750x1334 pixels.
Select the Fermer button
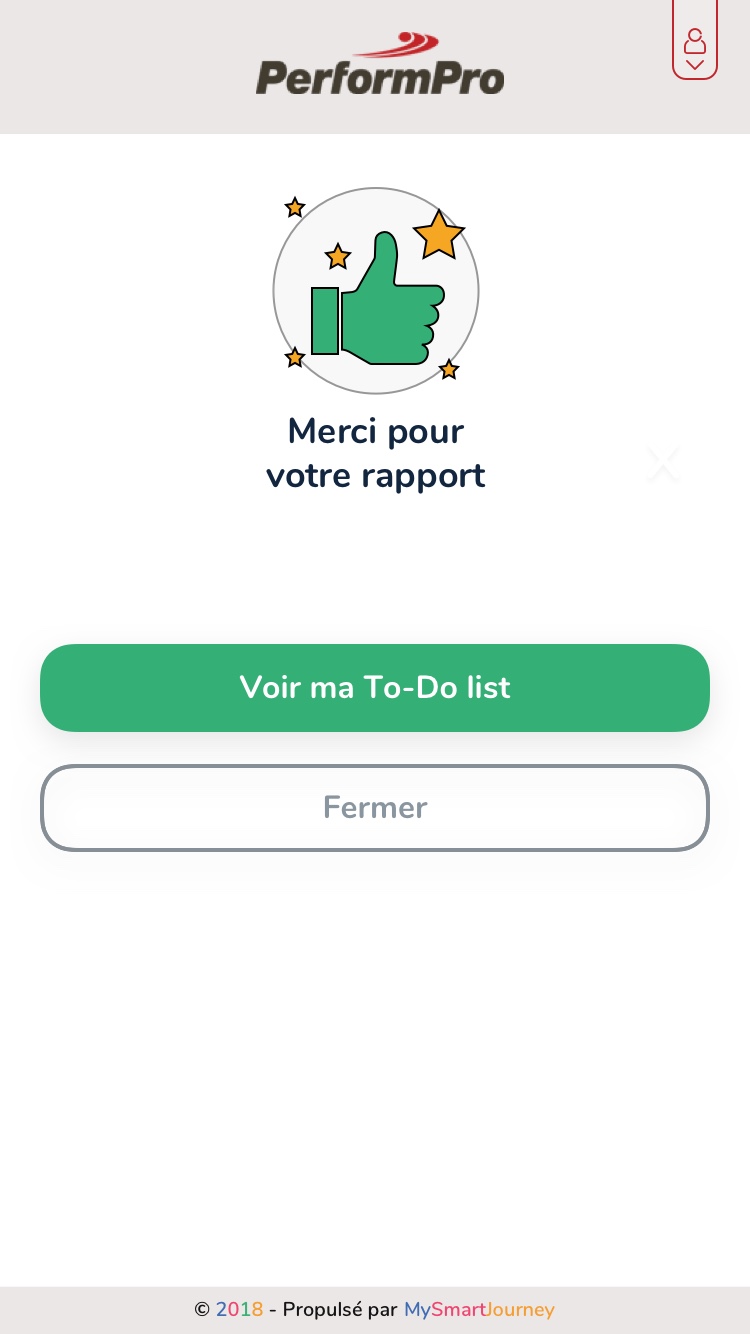tap(375, 808)
